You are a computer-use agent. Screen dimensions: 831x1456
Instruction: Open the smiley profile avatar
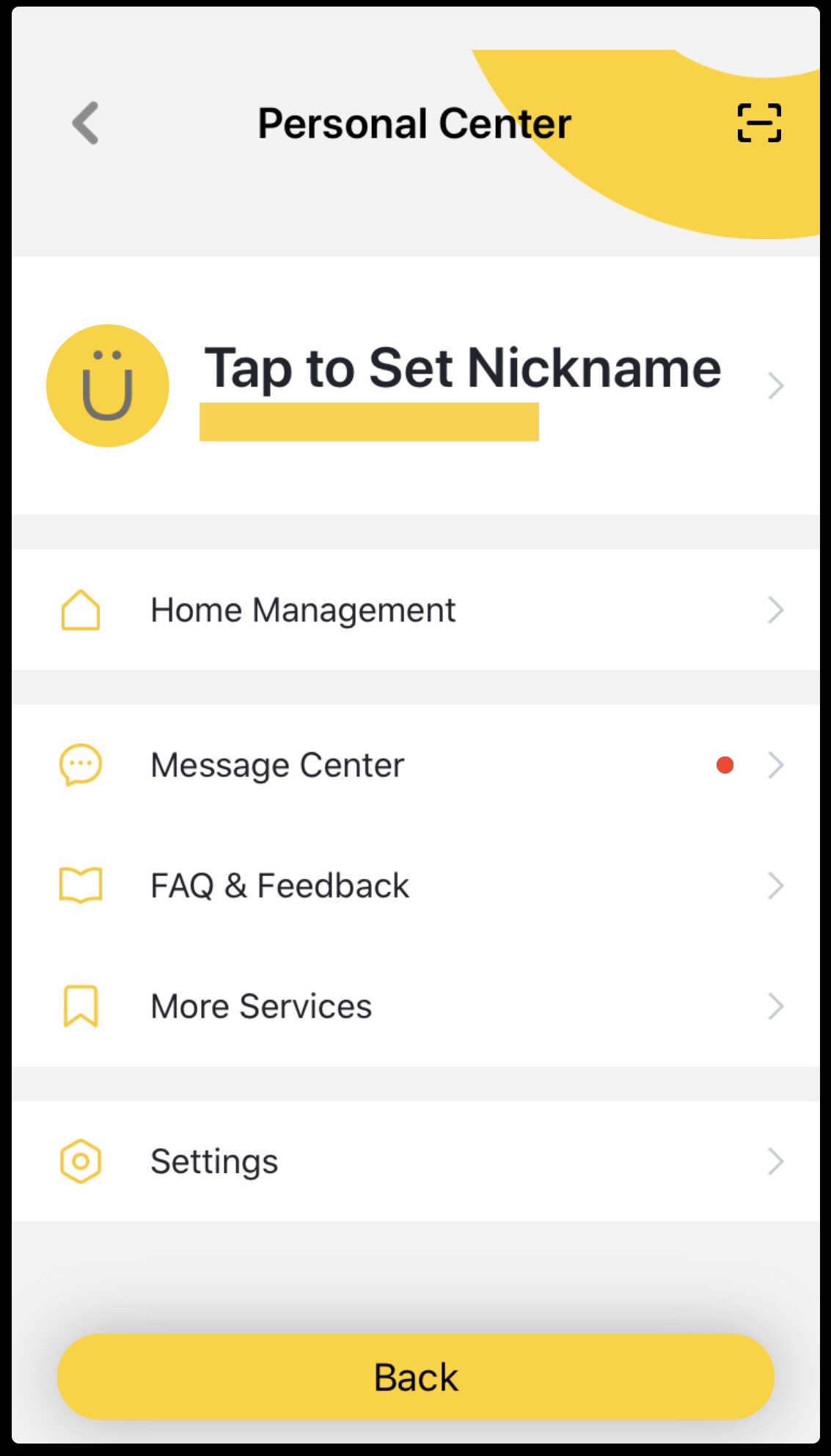point(108,386)
